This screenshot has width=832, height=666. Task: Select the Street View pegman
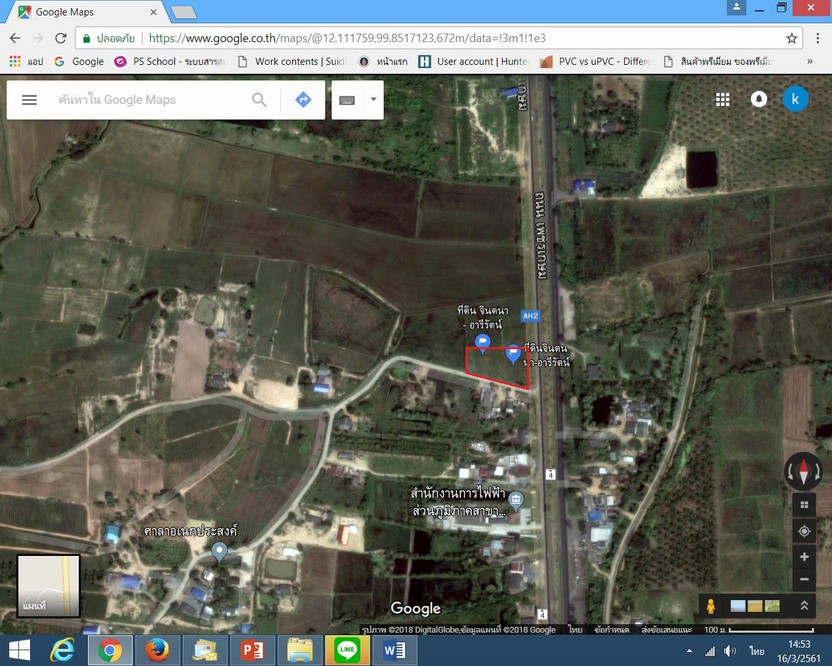[x=711, y=606]
